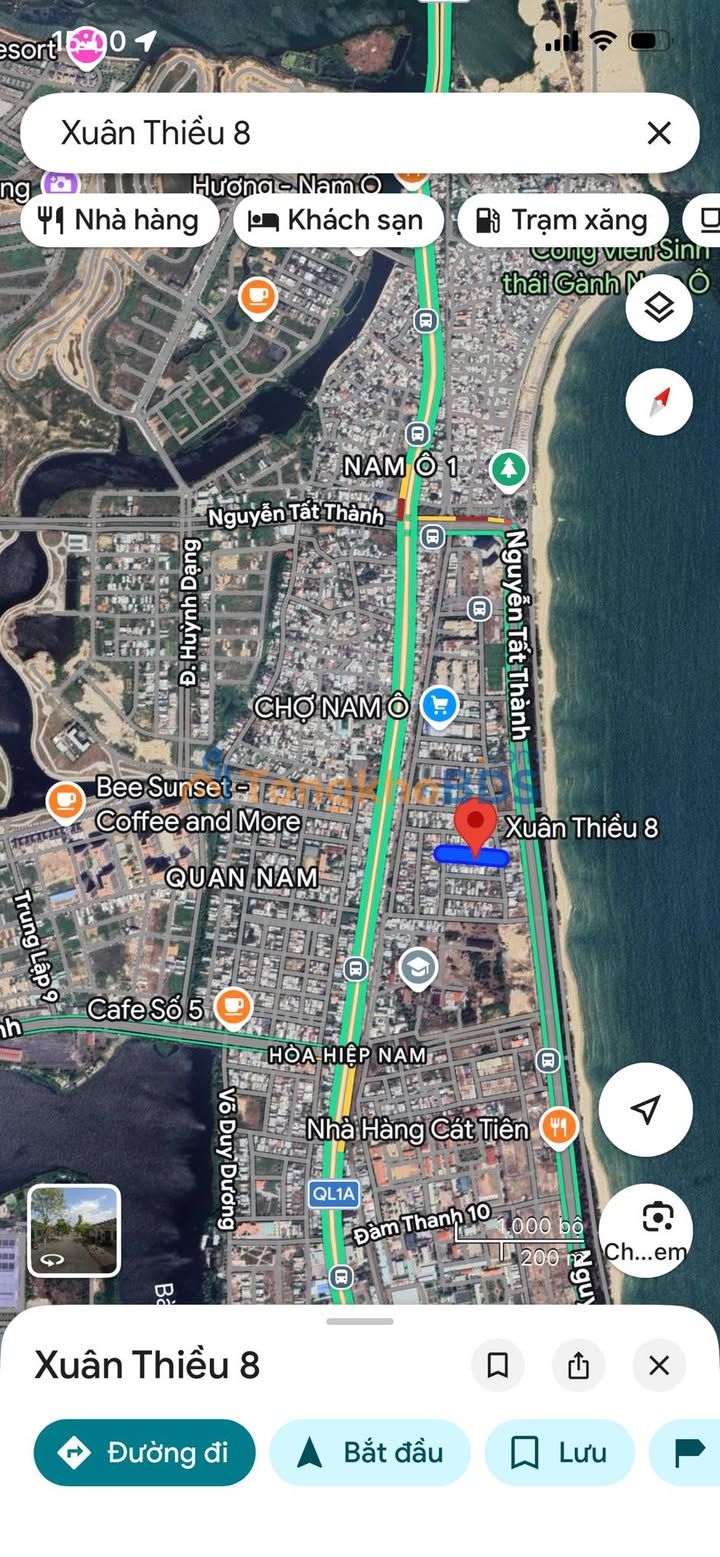Viewport: 720px width, 1557px height.
Task: View Nhà Hàng Cát Tiên restaurant marker
Action: 558,1127
